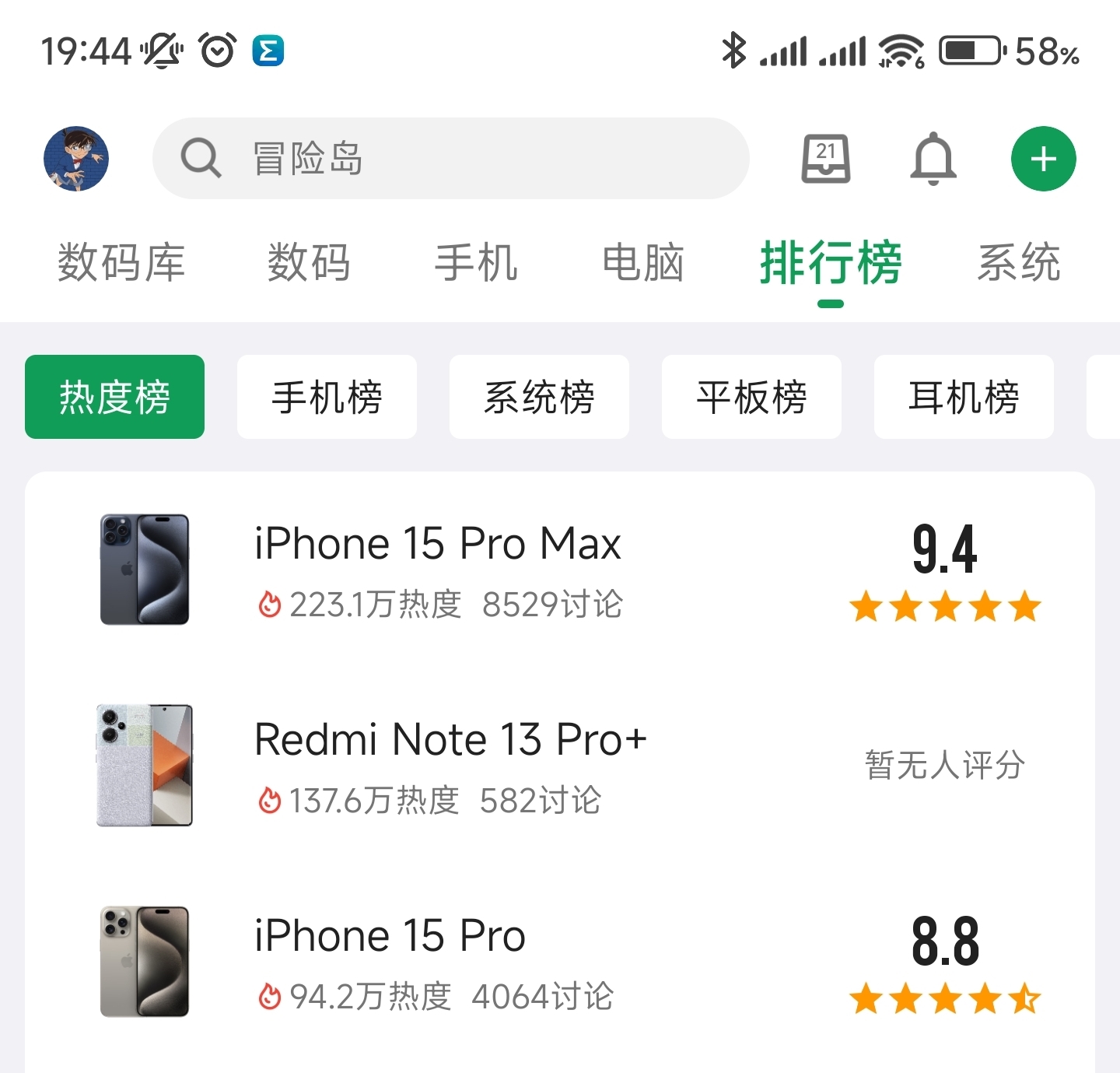Tap the green plus button

point(1043,159)
